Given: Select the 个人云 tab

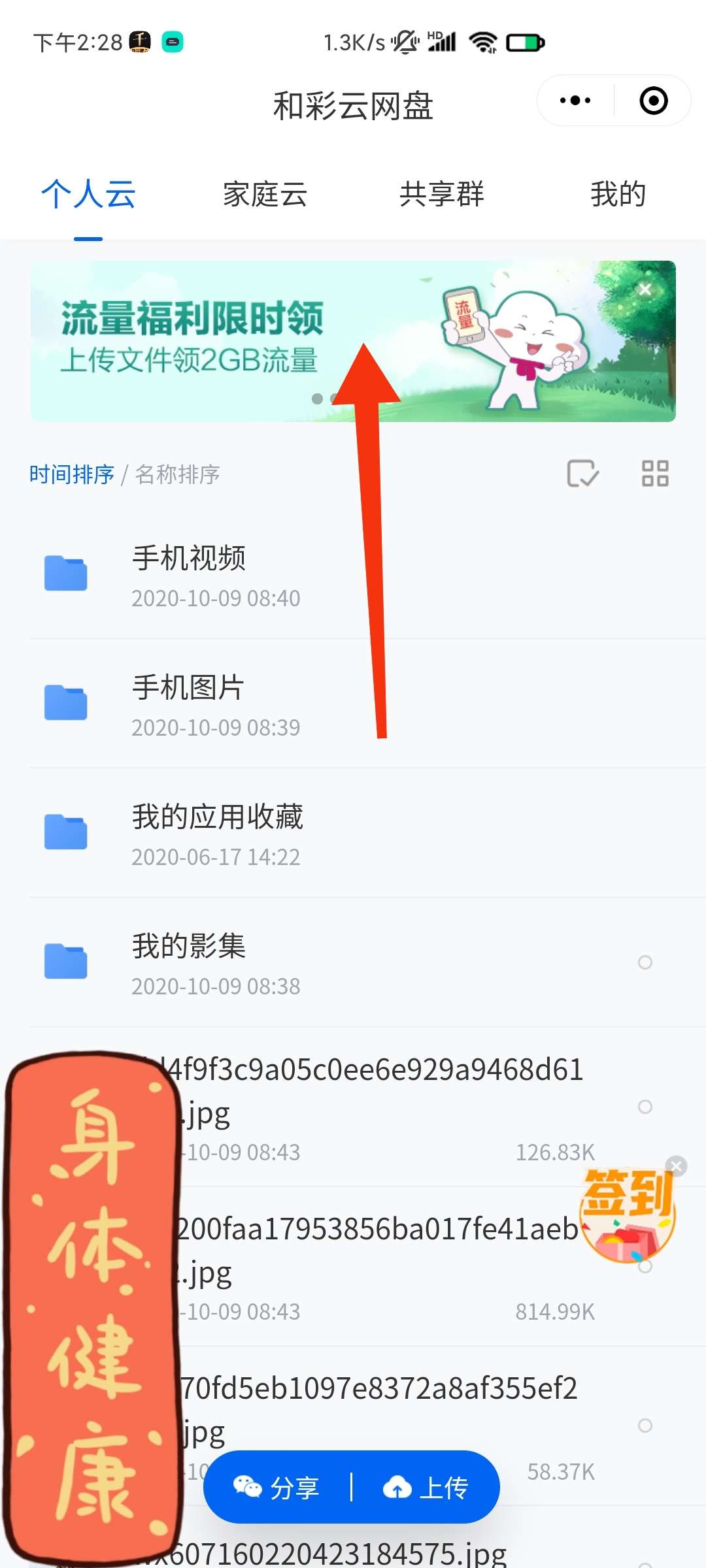Looking at the screenshot, I should tap(88, 195).
